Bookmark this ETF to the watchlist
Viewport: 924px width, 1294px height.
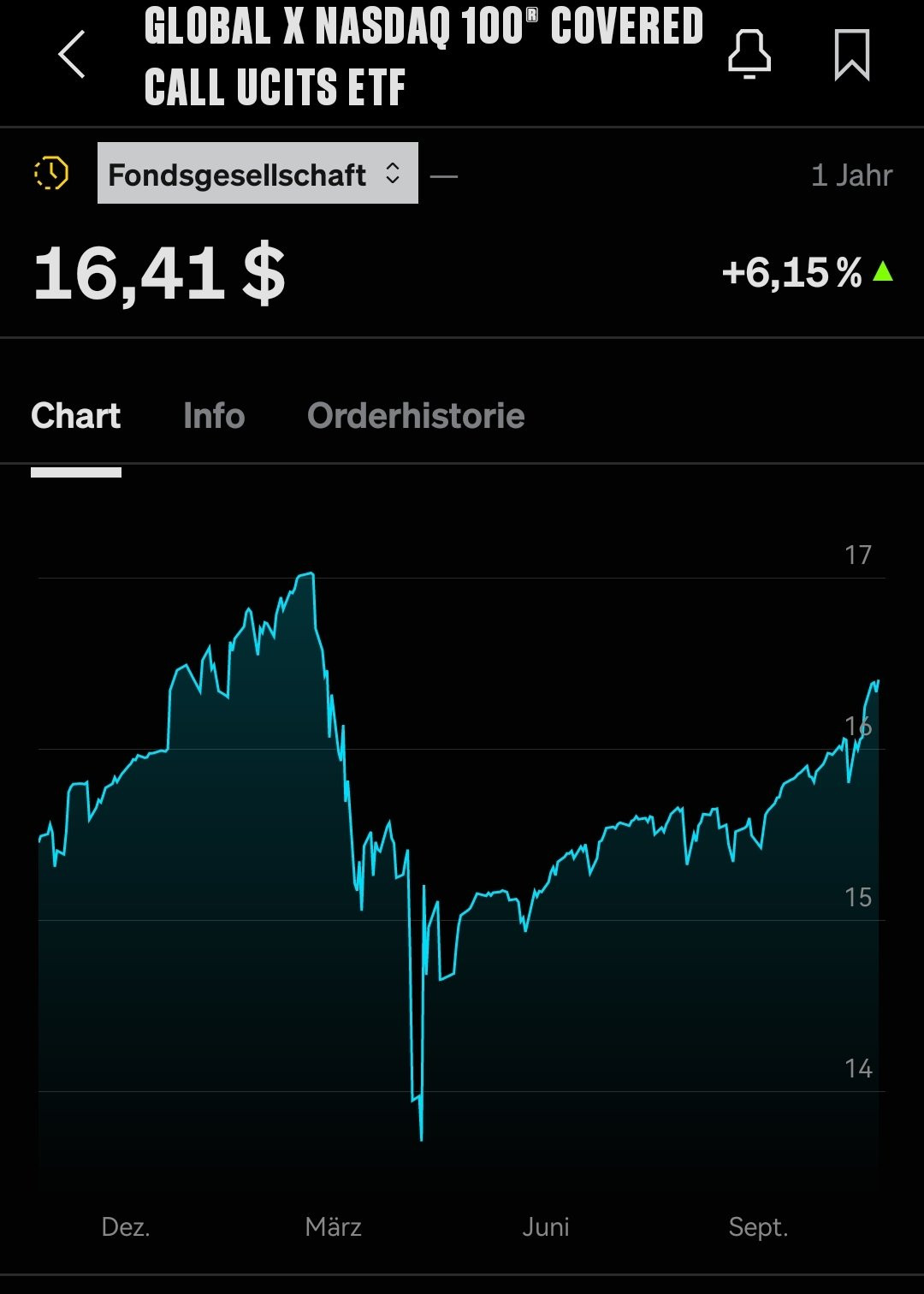(851, 55)
